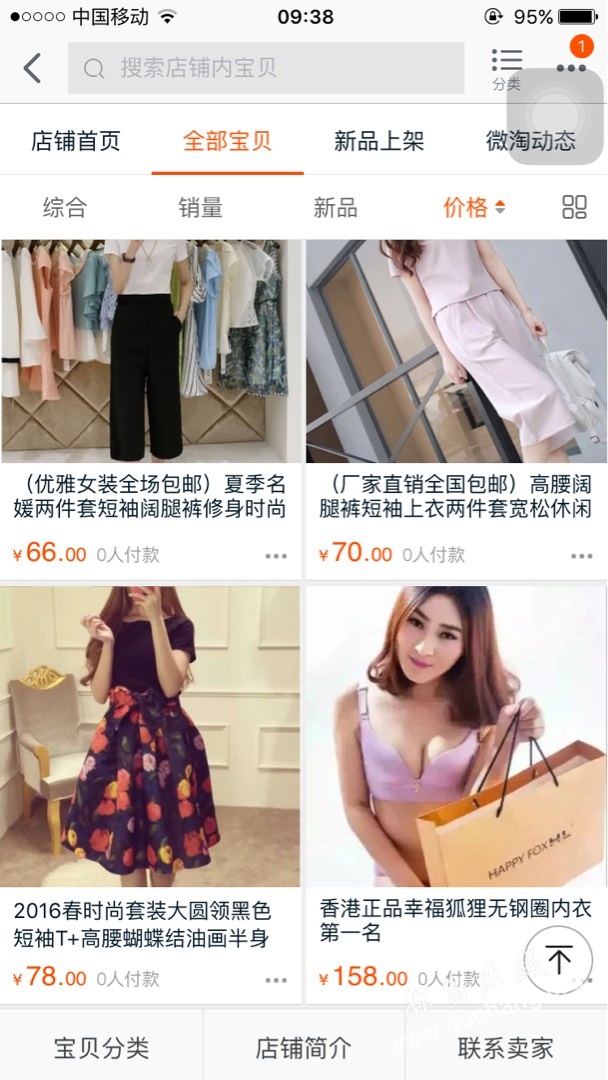This screenshot has height=1080, width=608.
Task: Switch to the 店铺首页 tab
Action: (76, 140)
